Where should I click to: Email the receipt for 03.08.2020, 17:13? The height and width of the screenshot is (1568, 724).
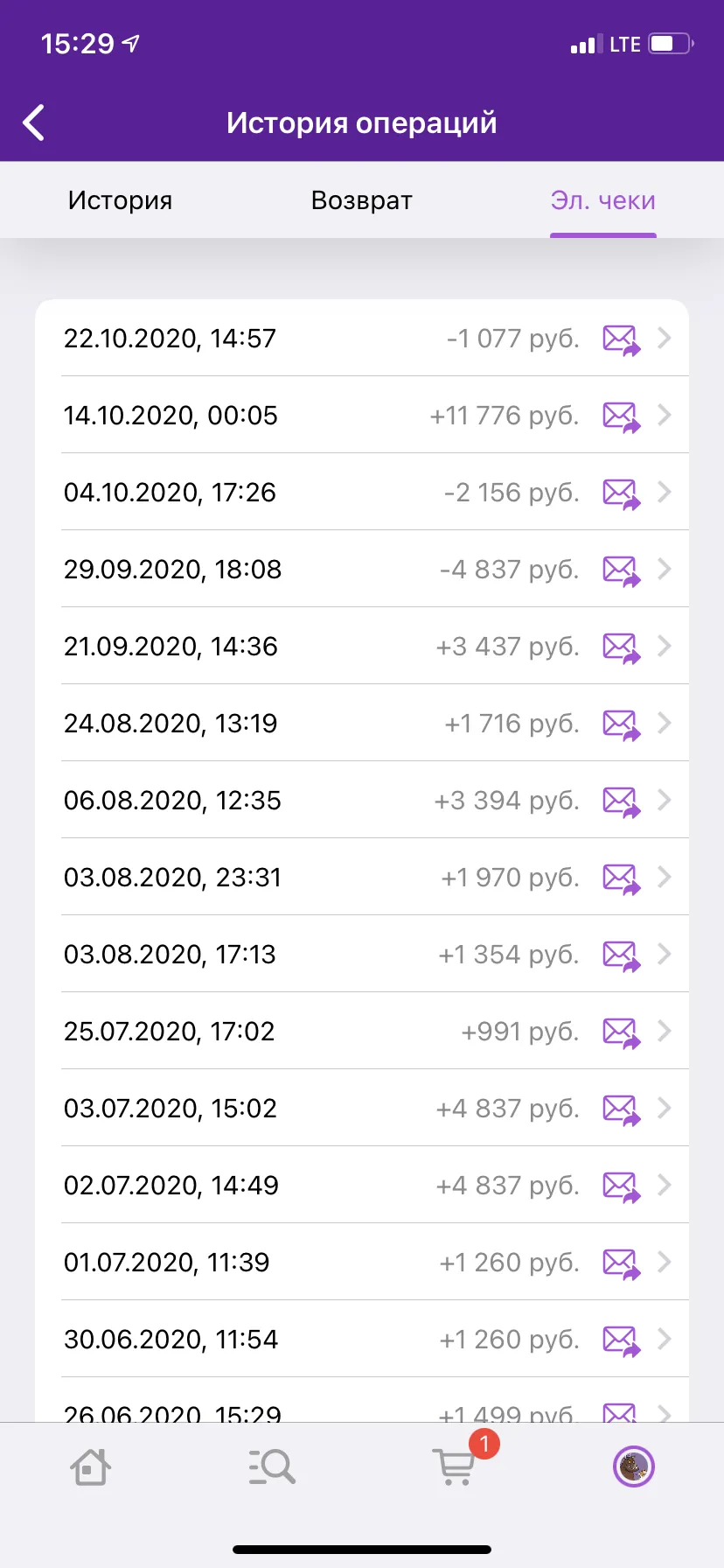[622, 955]
